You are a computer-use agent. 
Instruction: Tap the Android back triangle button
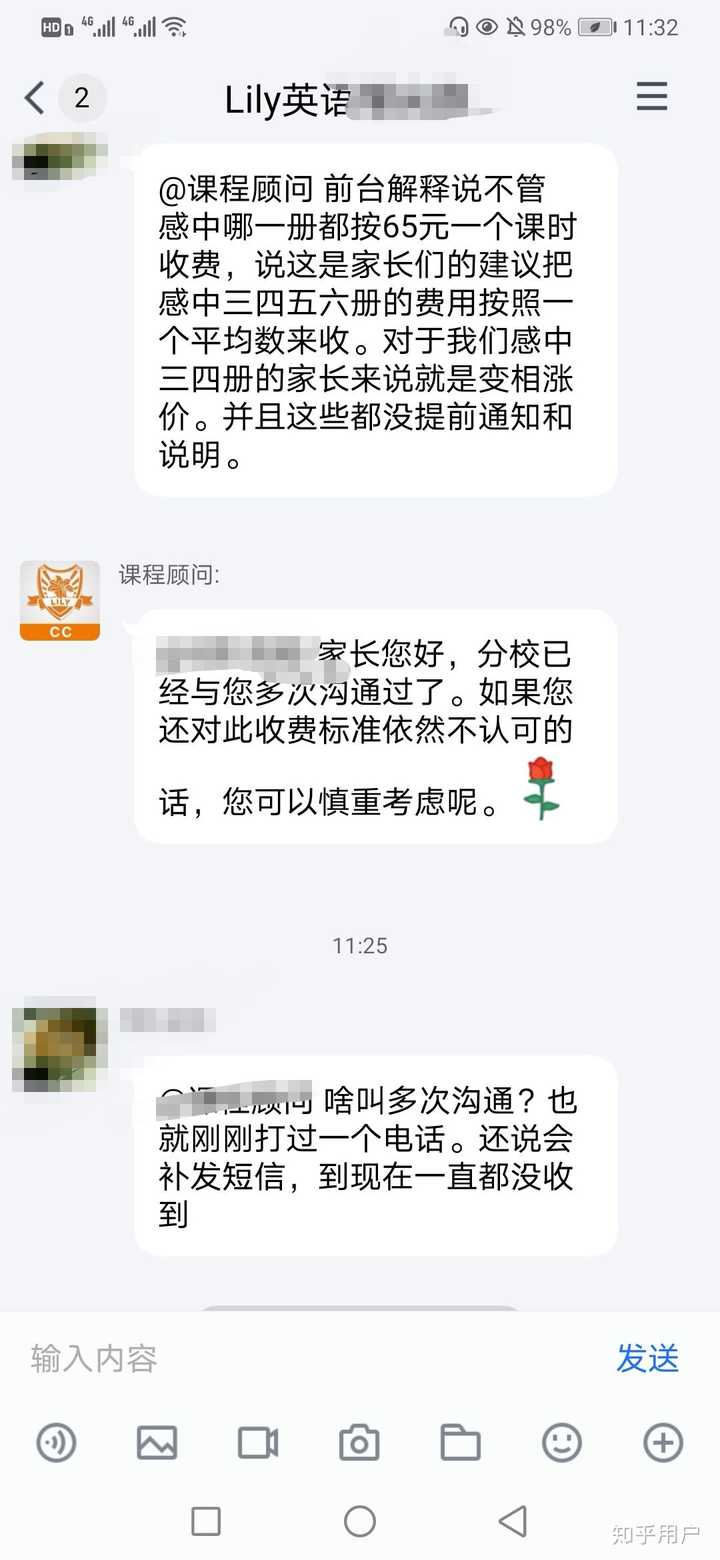[513, 1521]
